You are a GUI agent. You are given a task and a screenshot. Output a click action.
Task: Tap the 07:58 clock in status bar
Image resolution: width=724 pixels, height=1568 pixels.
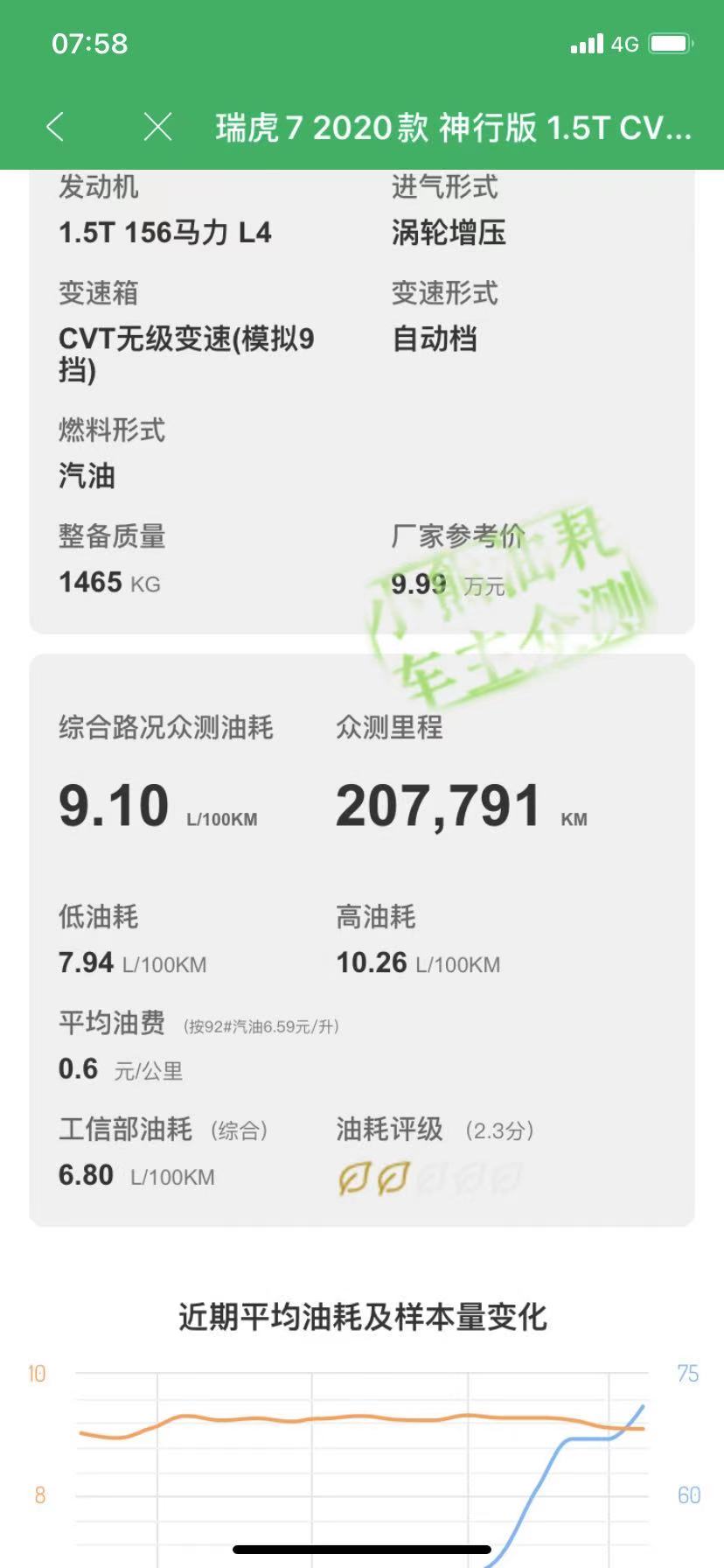91,43
